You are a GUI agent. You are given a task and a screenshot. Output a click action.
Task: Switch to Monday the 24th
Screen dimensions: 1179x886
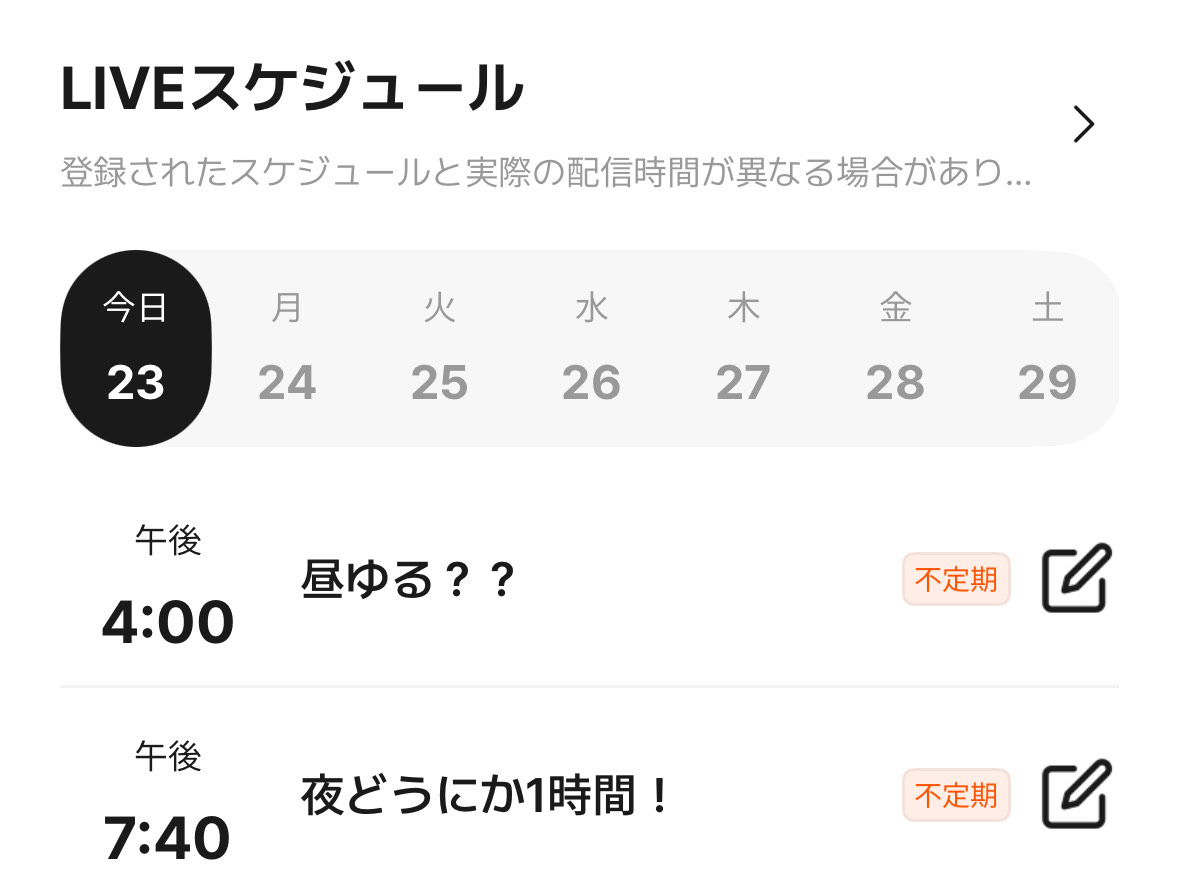(288, 348)
